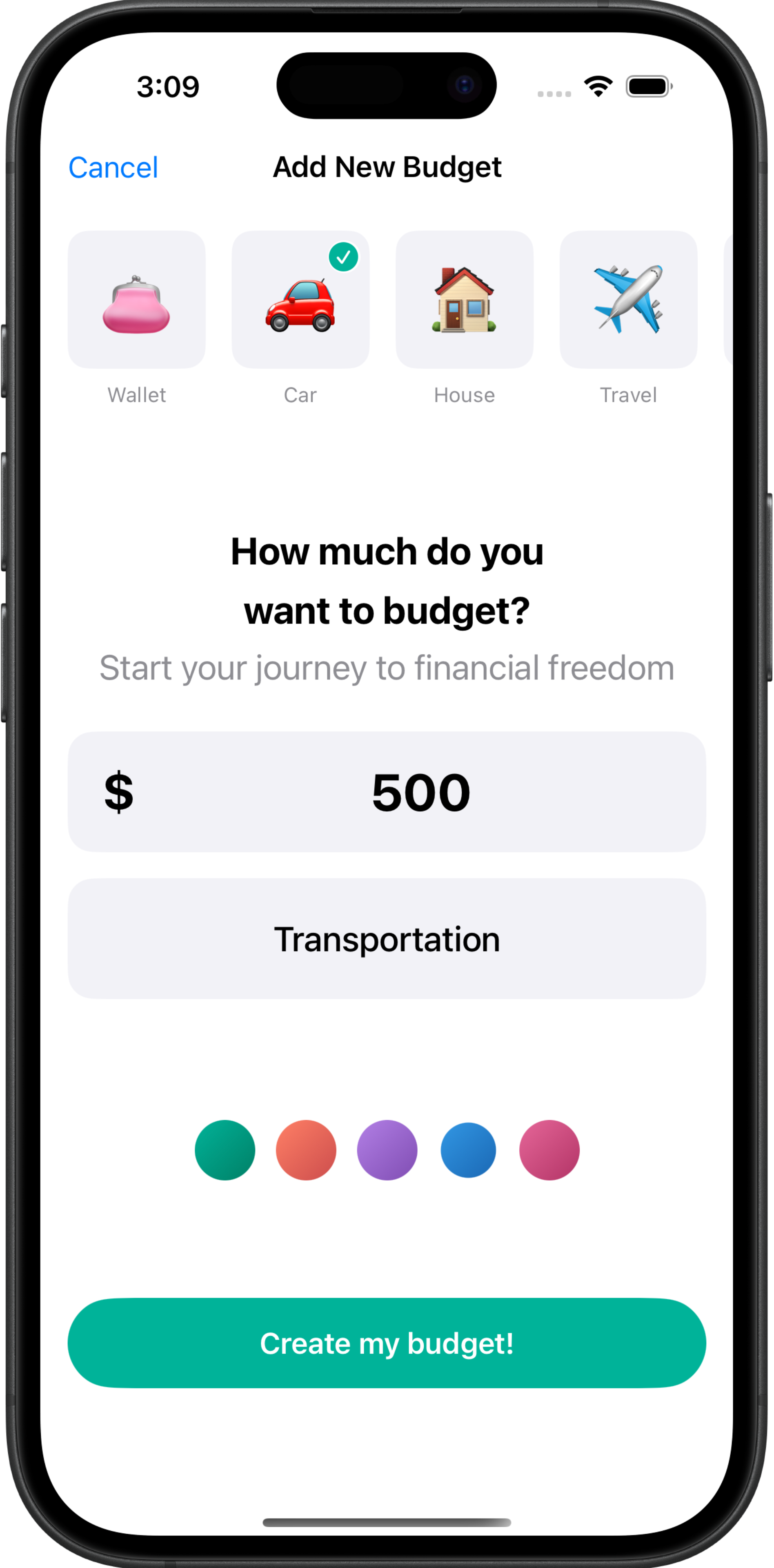Viewport: 774px width, 1568px height.
Task: Edit the Transportation budget name field
Action: 387,939
